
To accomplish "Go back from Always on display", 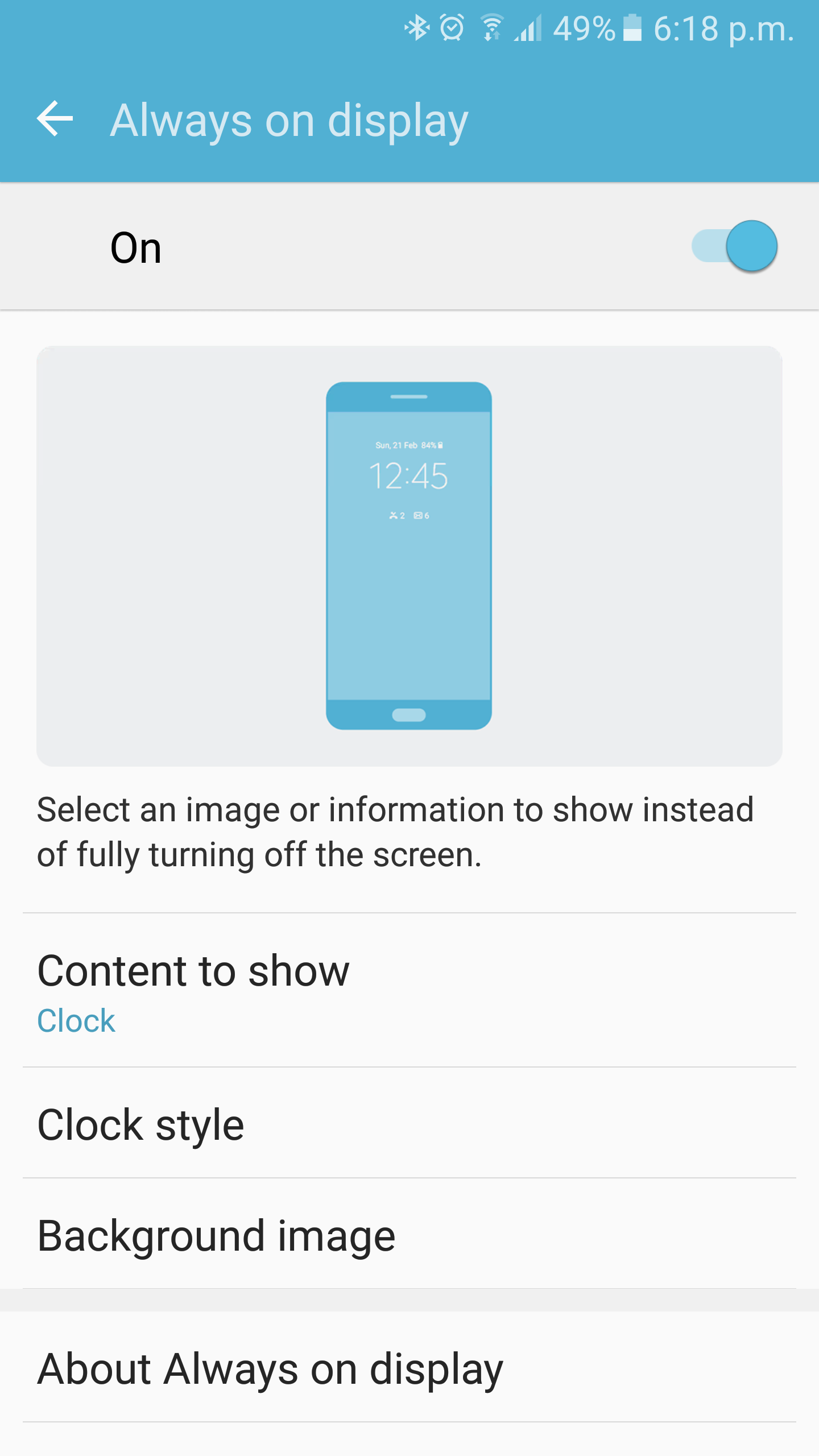I will coord(55,118).
